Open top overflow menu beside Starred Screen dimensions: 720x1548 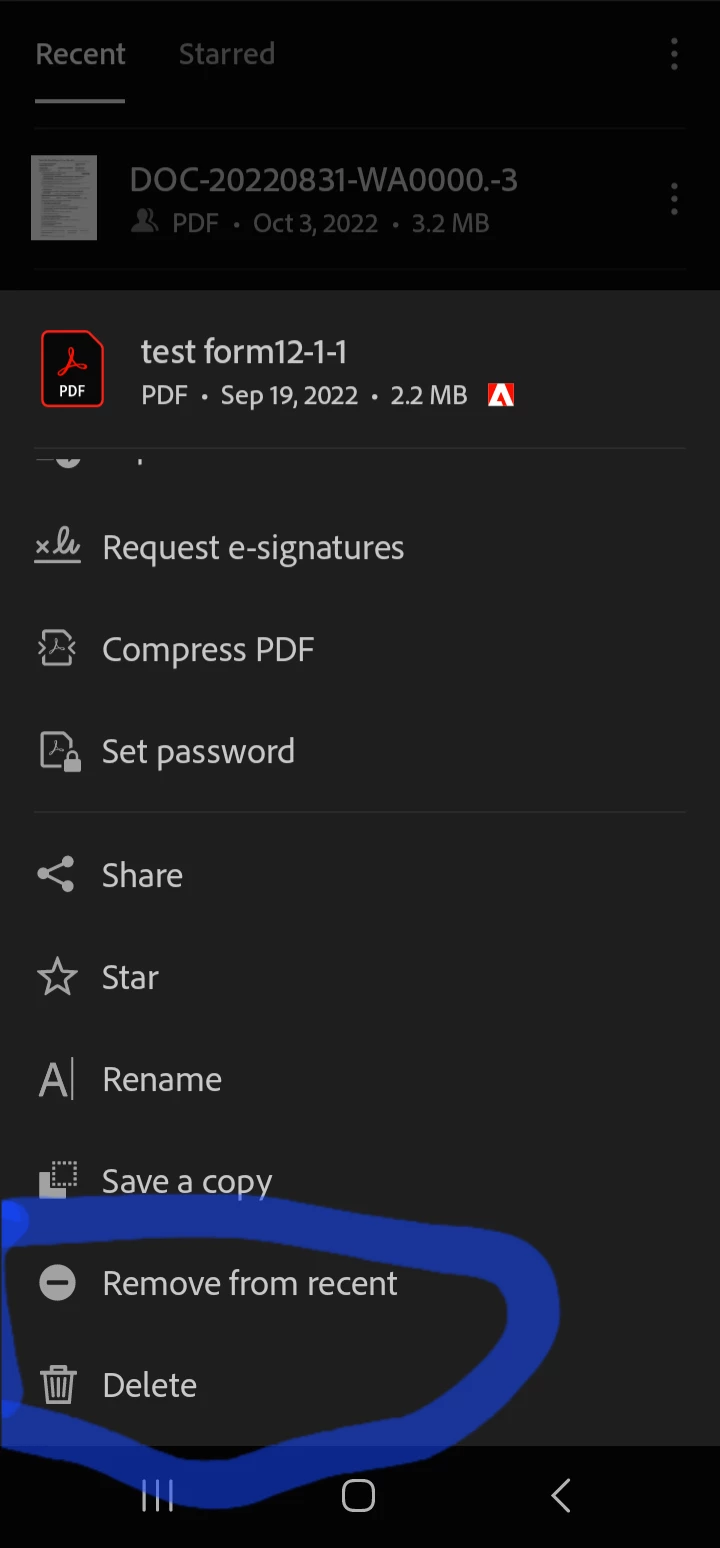point(674,54)
